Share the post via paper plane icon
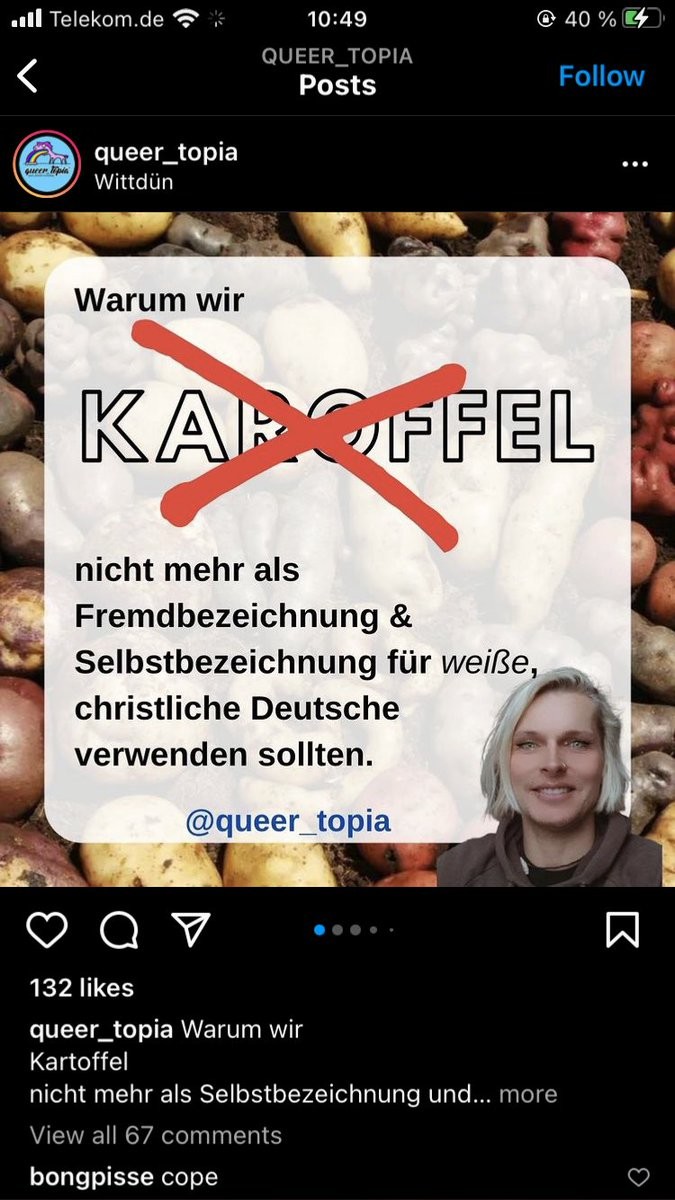 point(190,929)
